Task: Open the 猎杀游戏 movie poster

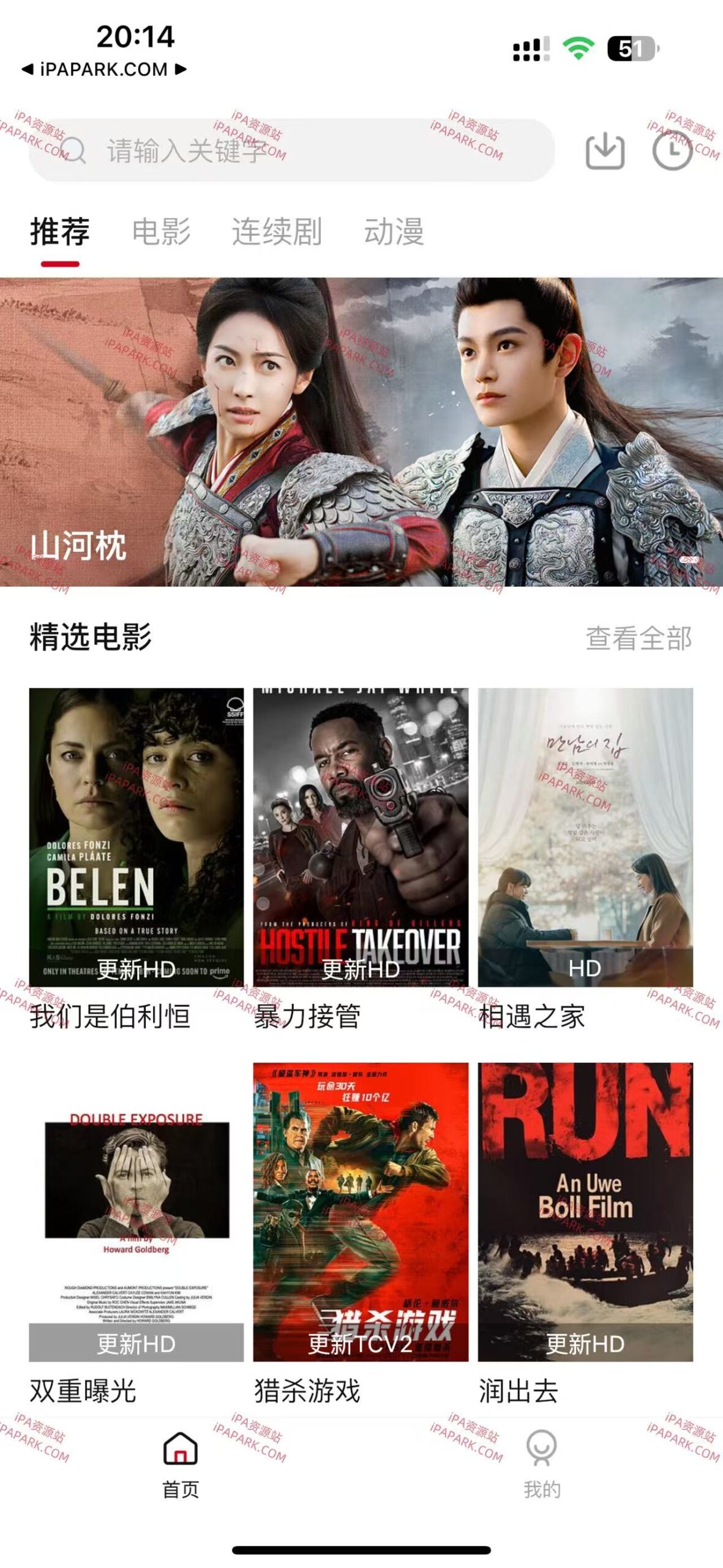Action: point(361,1207)
